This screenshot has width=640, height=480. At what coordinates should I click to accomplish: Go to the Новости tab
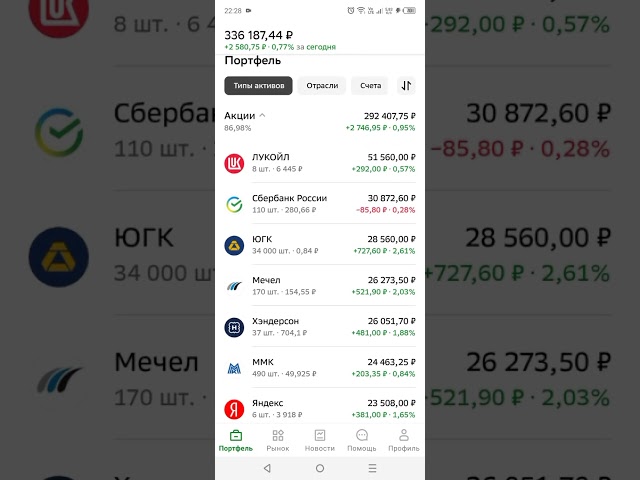[x=320, y=440]
